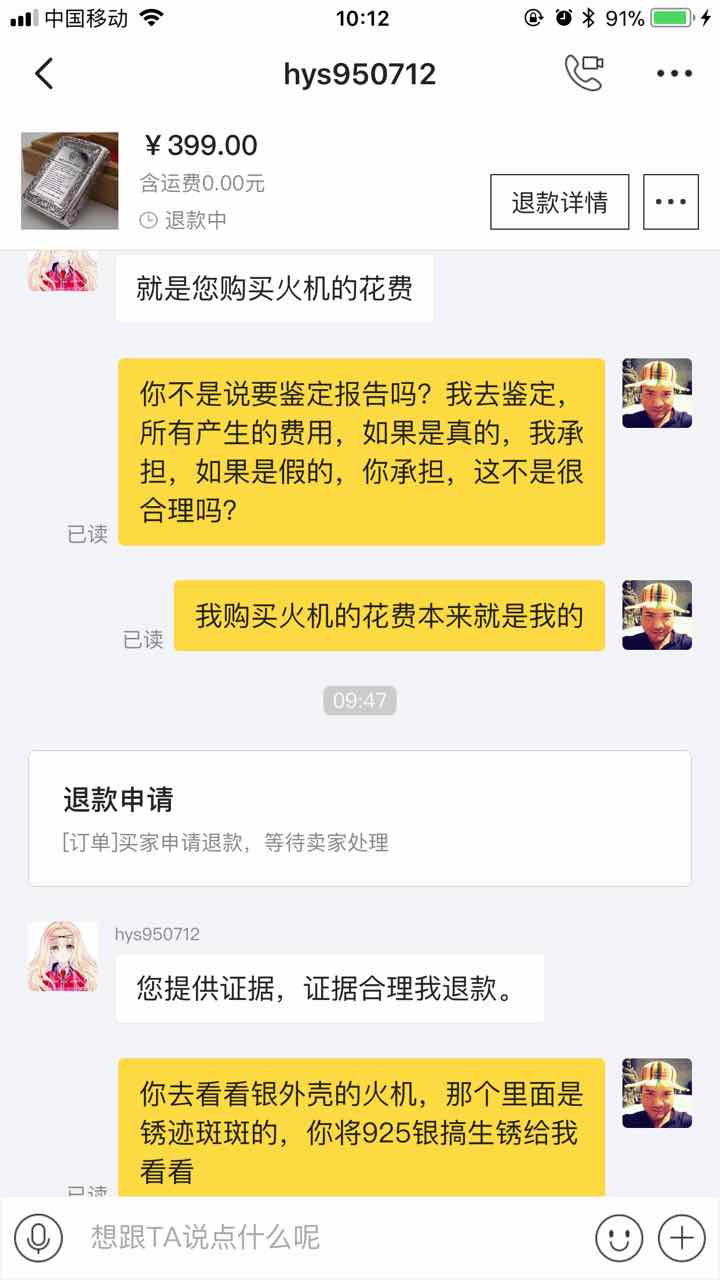The height and width of the screenshot is (1280, 720).
Task: View hys950712's avatar profile
Action: (x=63, y=956)
